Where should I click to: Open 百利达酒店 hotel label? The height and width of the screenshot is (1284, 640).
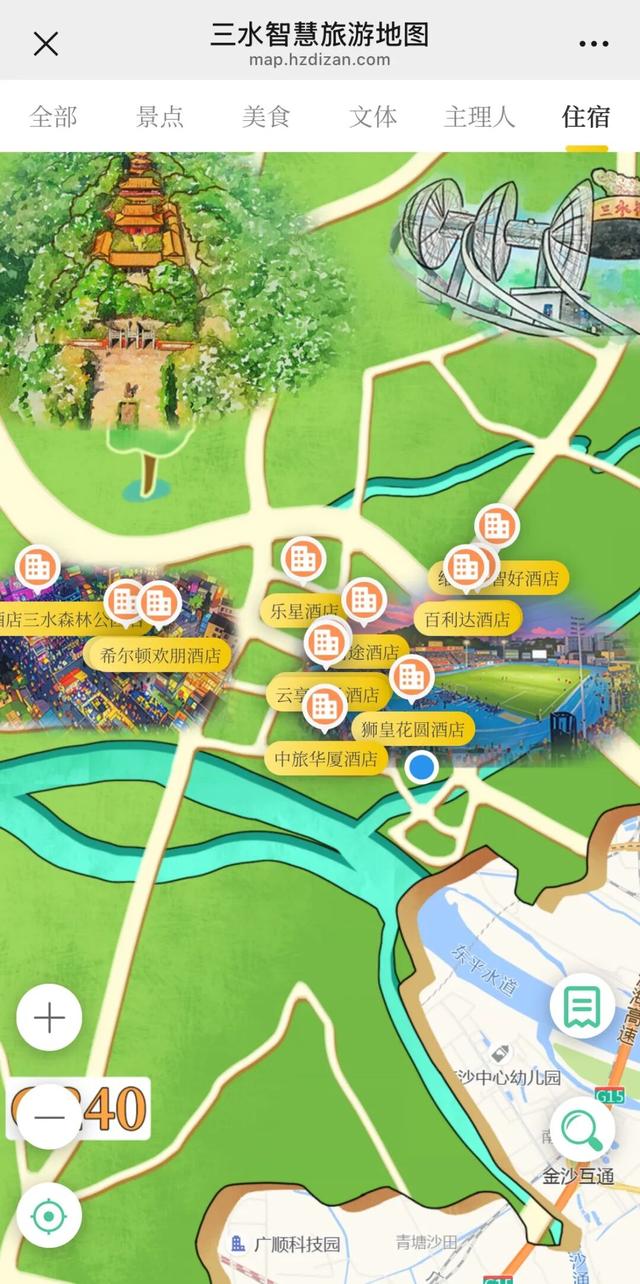point(467,619)
